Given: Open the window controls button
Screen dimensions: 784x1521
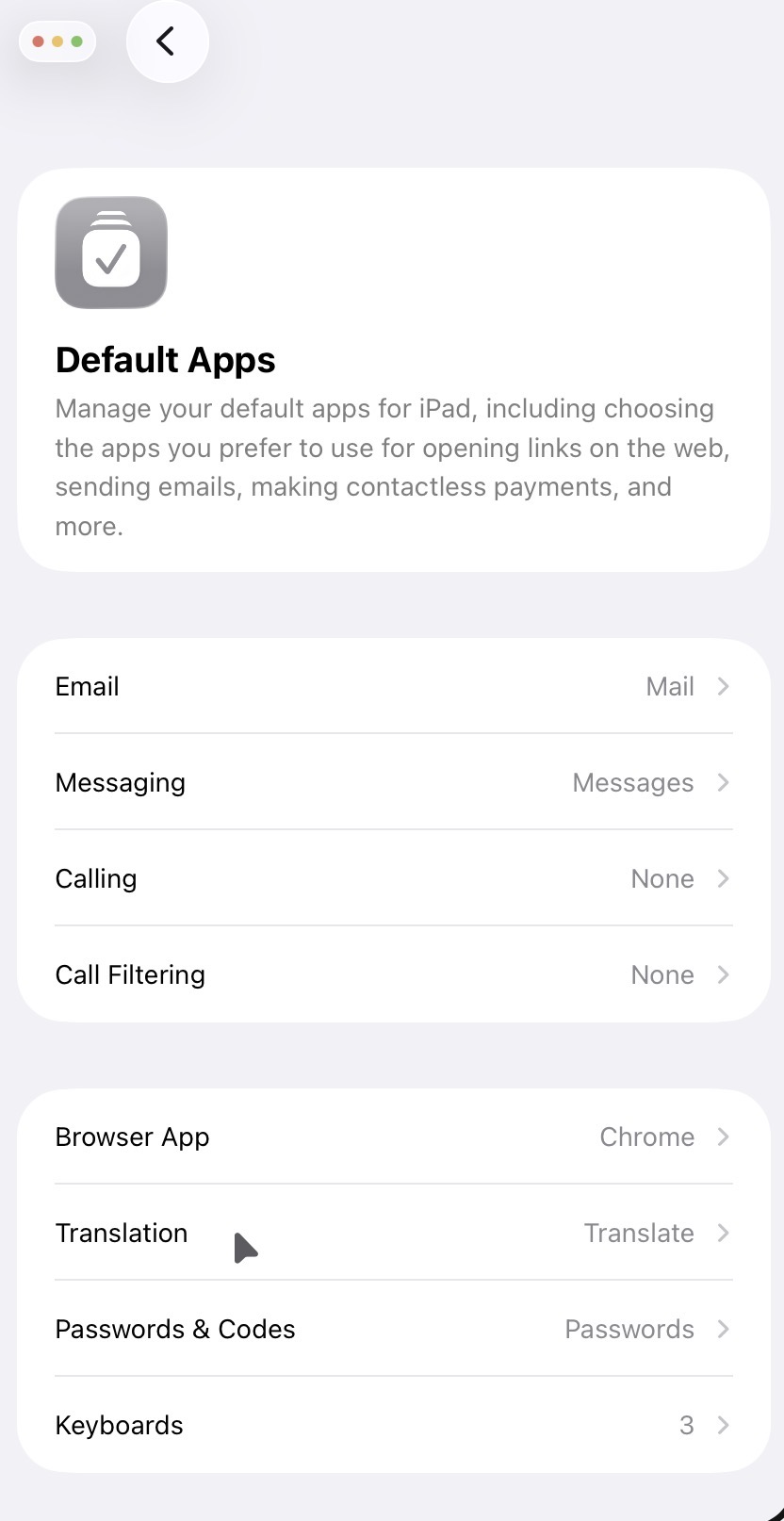Looking at the screenshot, I should coord(57,41).
